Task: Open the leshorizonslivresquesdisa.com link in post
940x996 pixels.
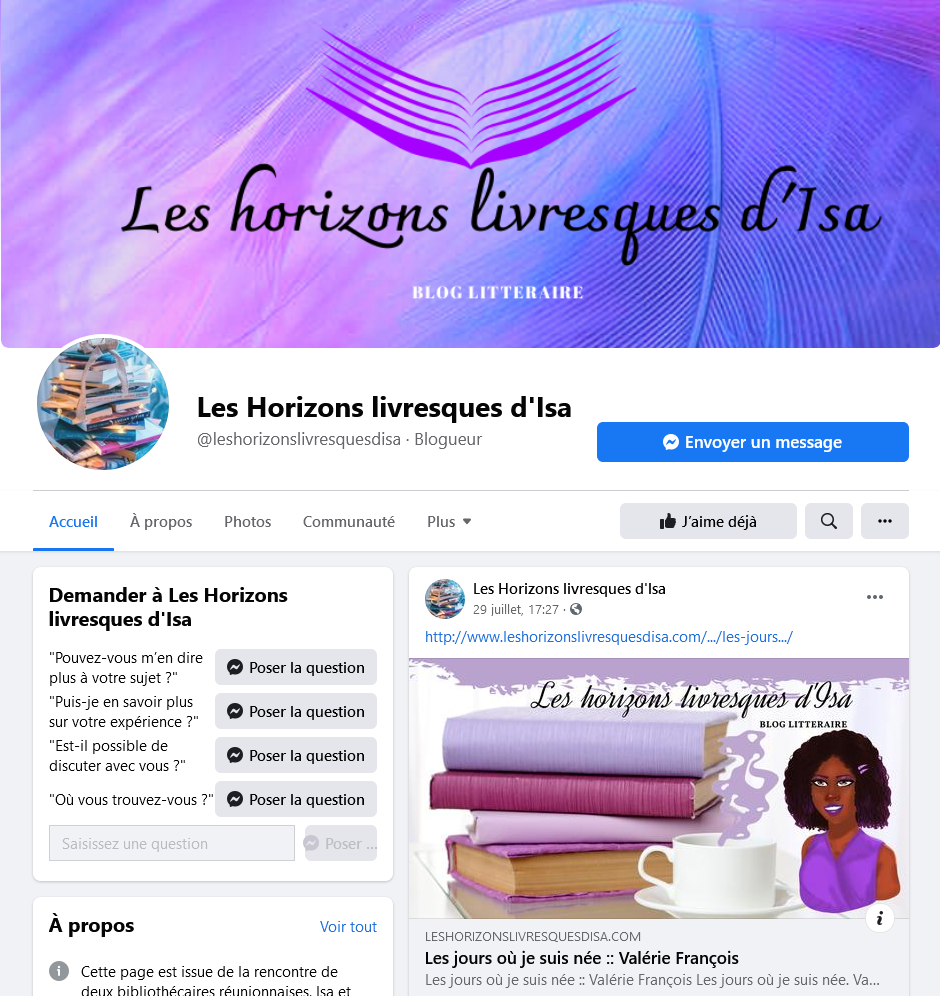Action: click(608, 636)
